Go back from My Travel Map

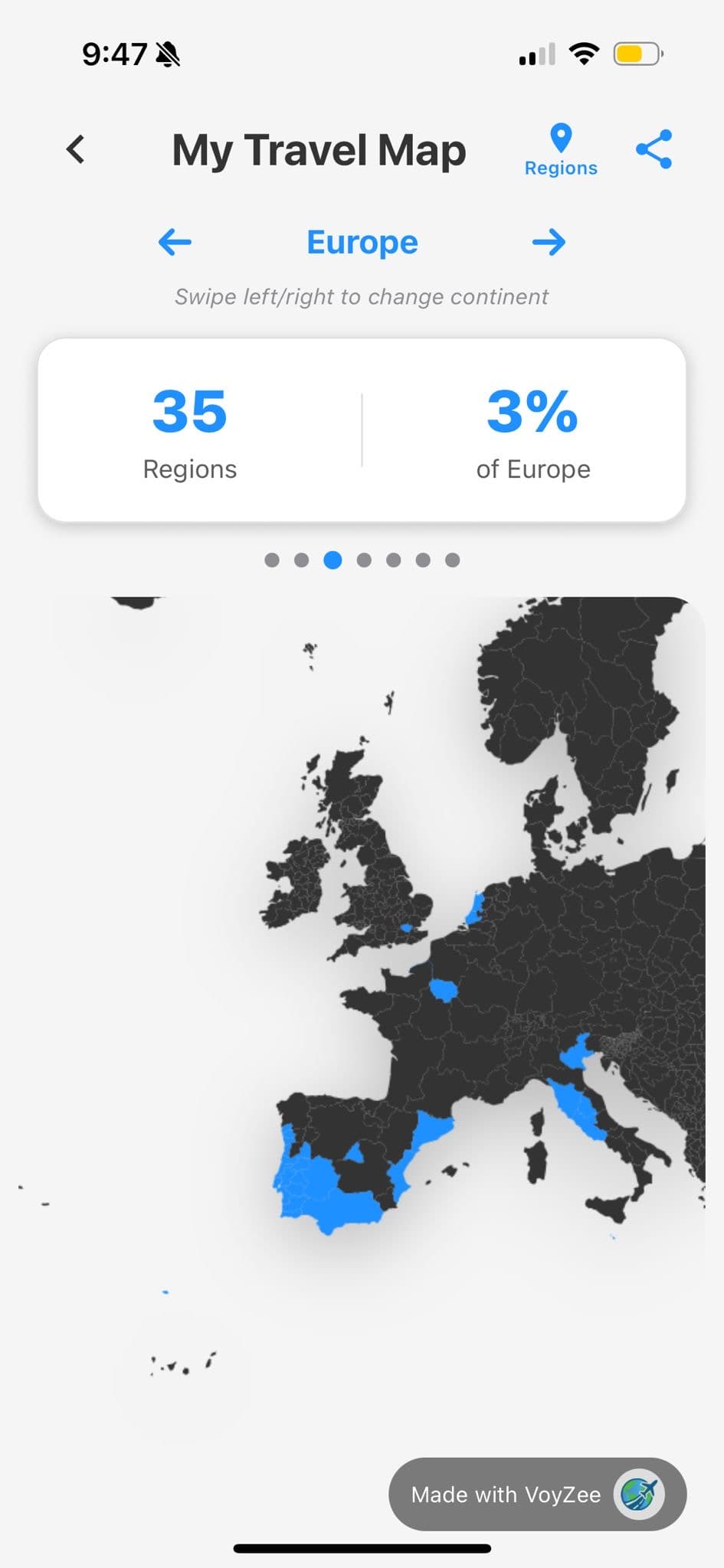pos(75,149)
